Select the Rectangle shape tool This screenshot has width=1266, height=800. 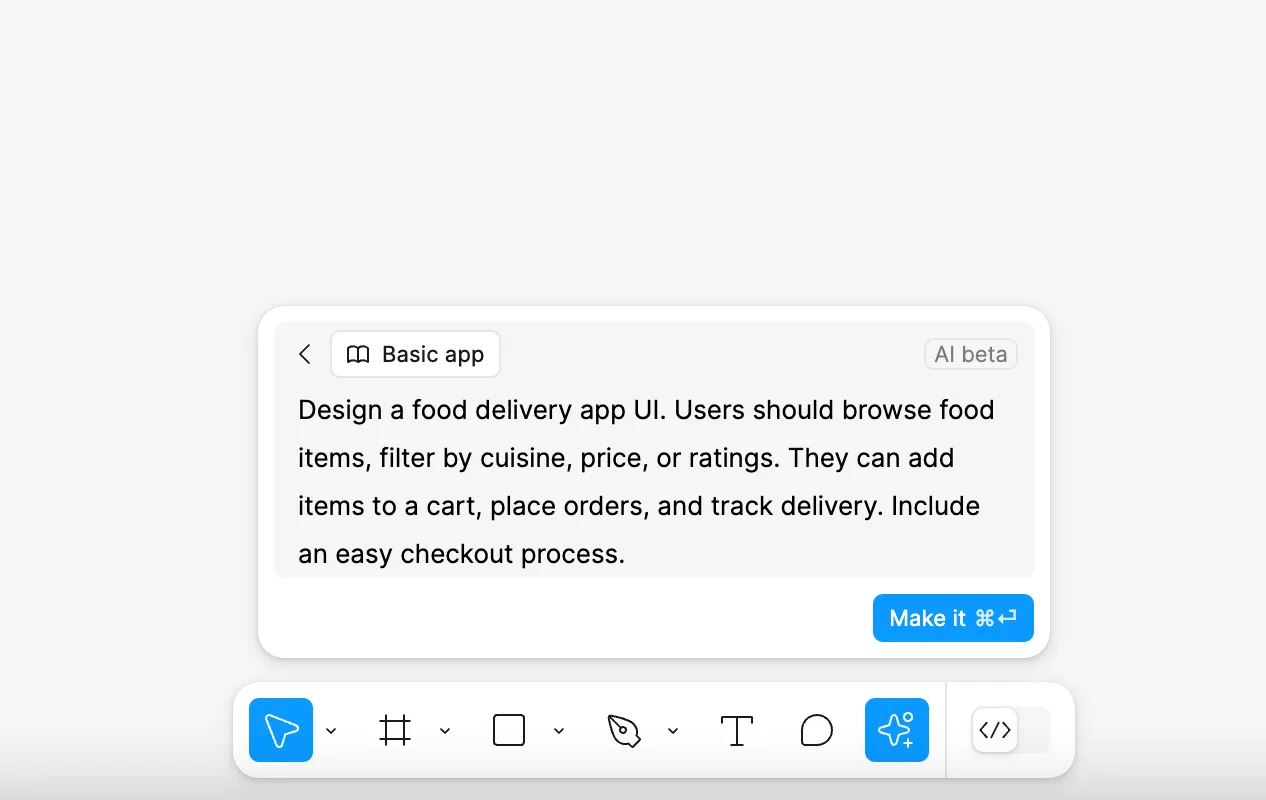pyautogui.click(x=509, y=730)
